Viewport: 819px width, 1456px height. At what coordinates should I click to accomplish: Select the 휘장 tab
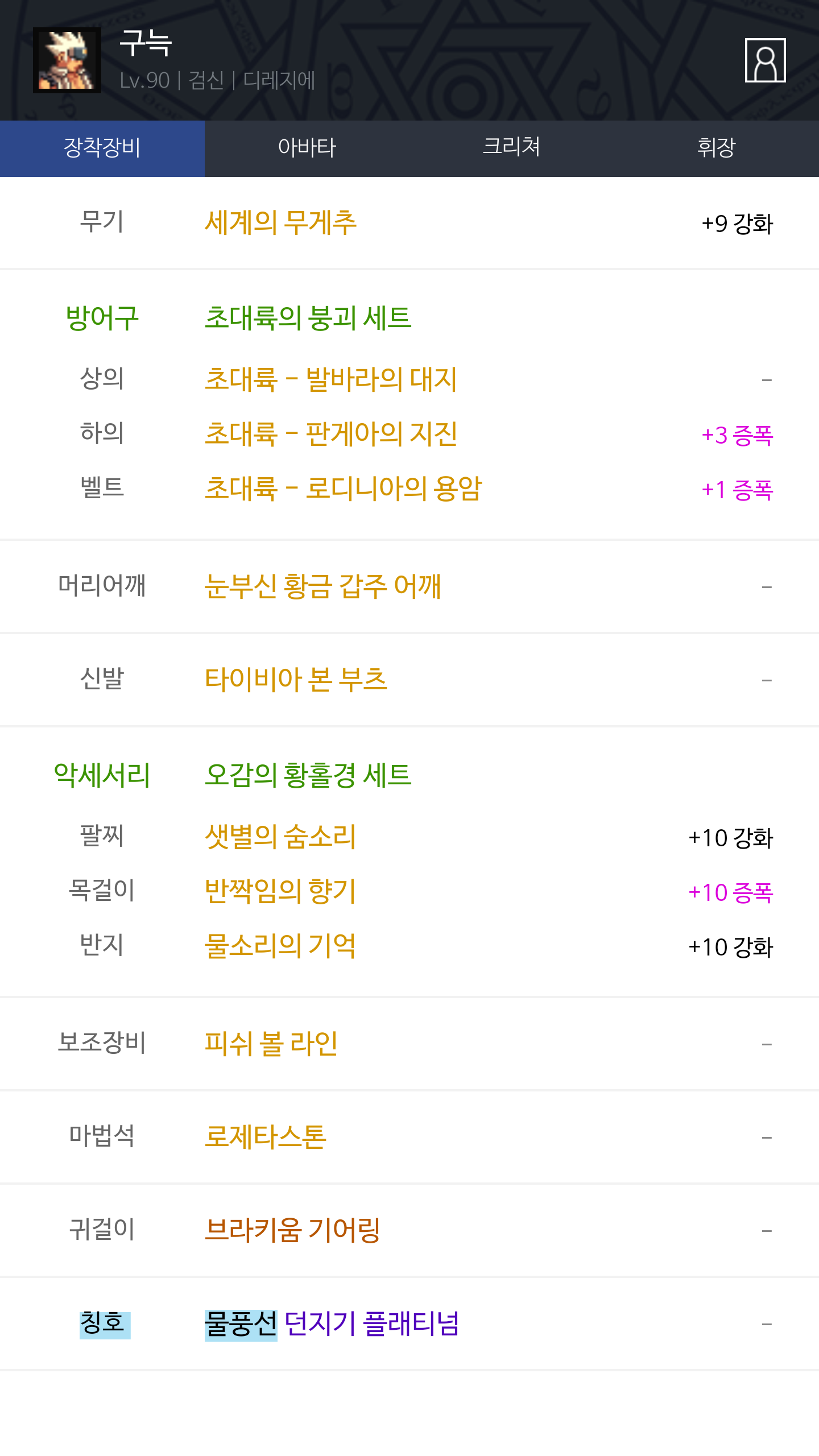pos(716,148)
